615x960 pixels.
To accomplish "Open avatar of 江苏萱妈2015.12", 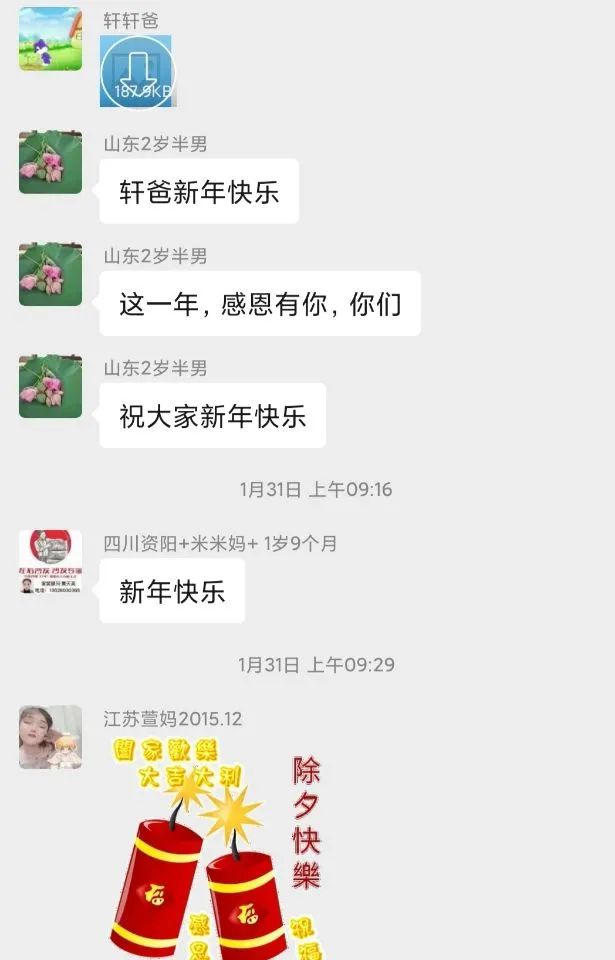I will [x=50, y=737].
